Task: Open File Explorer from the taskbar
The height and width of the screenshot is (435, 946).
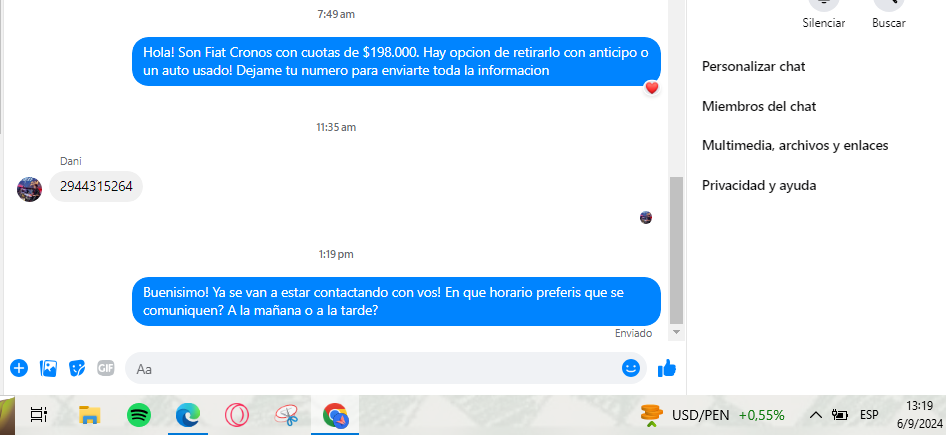Action: coord(89,415)
